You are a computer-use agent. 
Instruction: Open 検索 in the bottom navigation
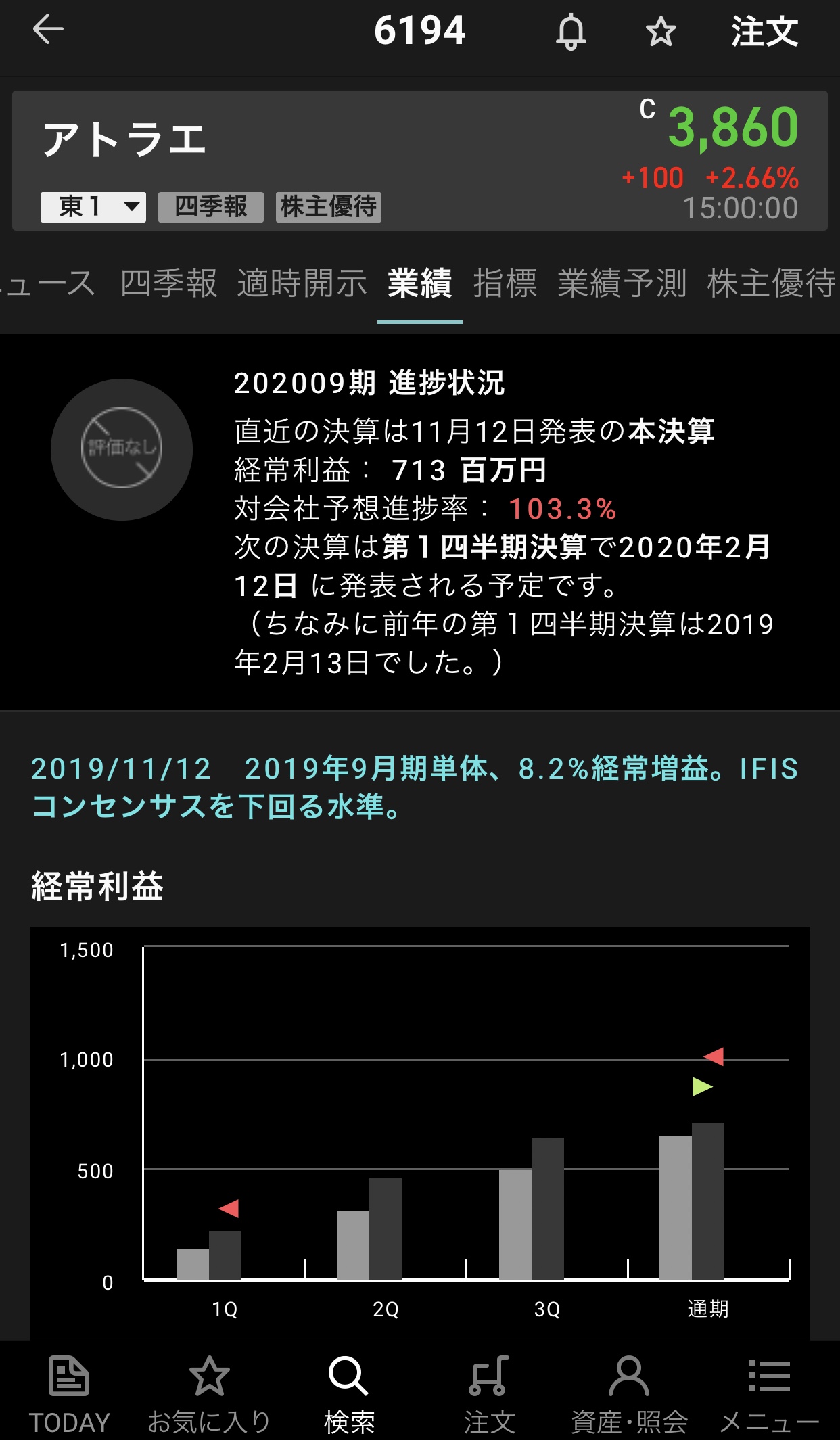[x=349, y=1394]
